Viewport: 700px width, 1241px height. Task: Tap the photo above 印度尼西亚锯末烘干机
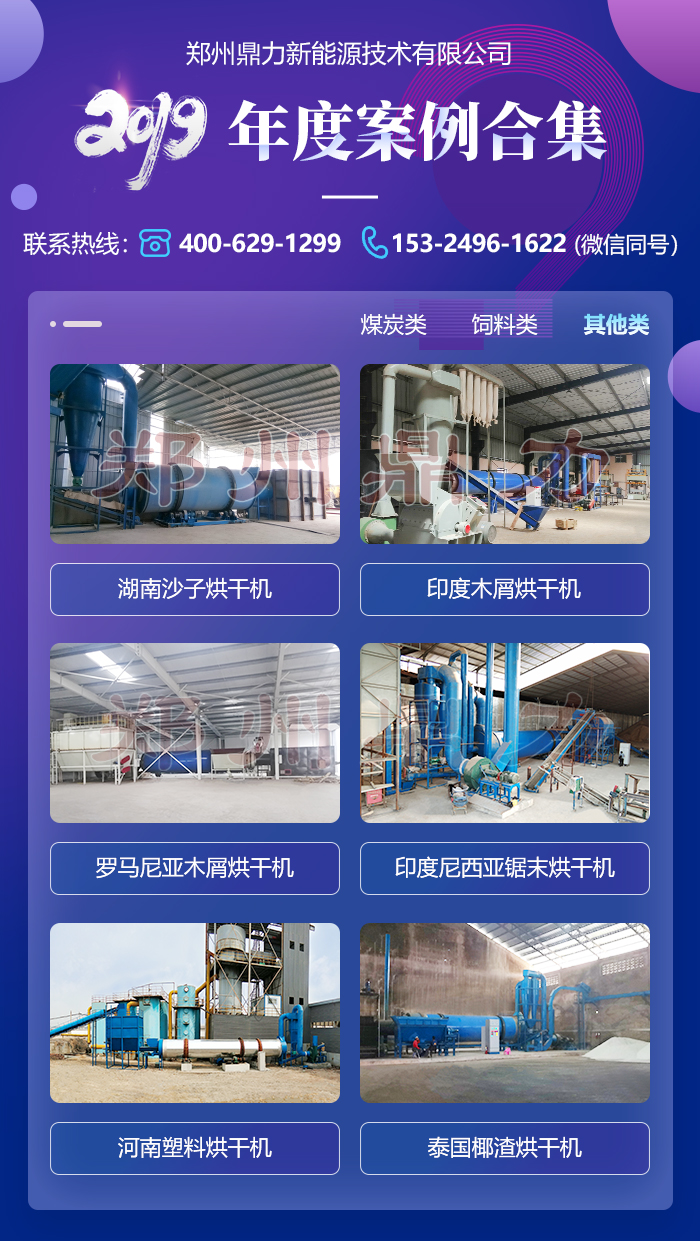(x=504, y=733)
